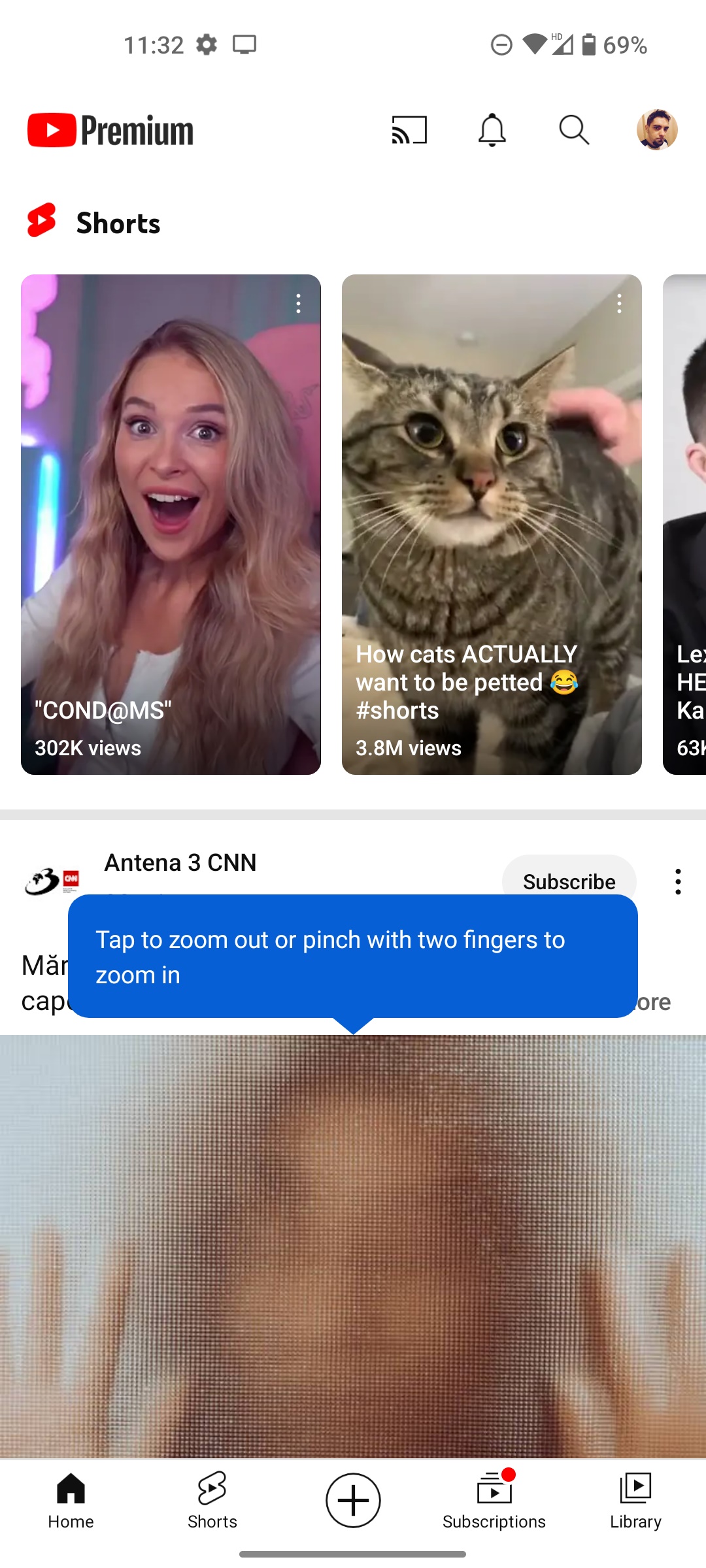Create new content with the plus button
This screenshot has height=1568, width=706.
point(353,1500)
